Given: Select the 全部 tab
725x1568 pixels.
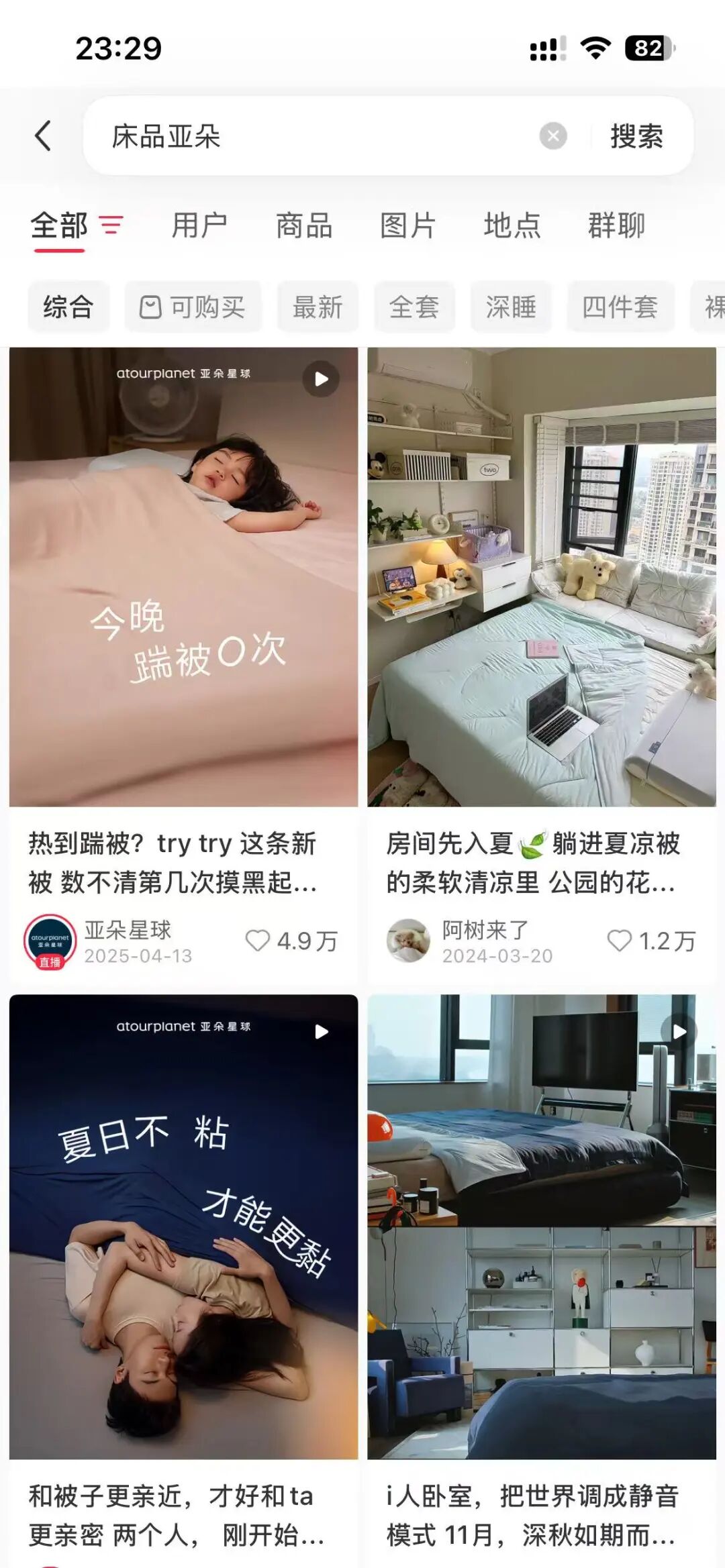Looking at the screenshot, I should (x=59, y=225).
